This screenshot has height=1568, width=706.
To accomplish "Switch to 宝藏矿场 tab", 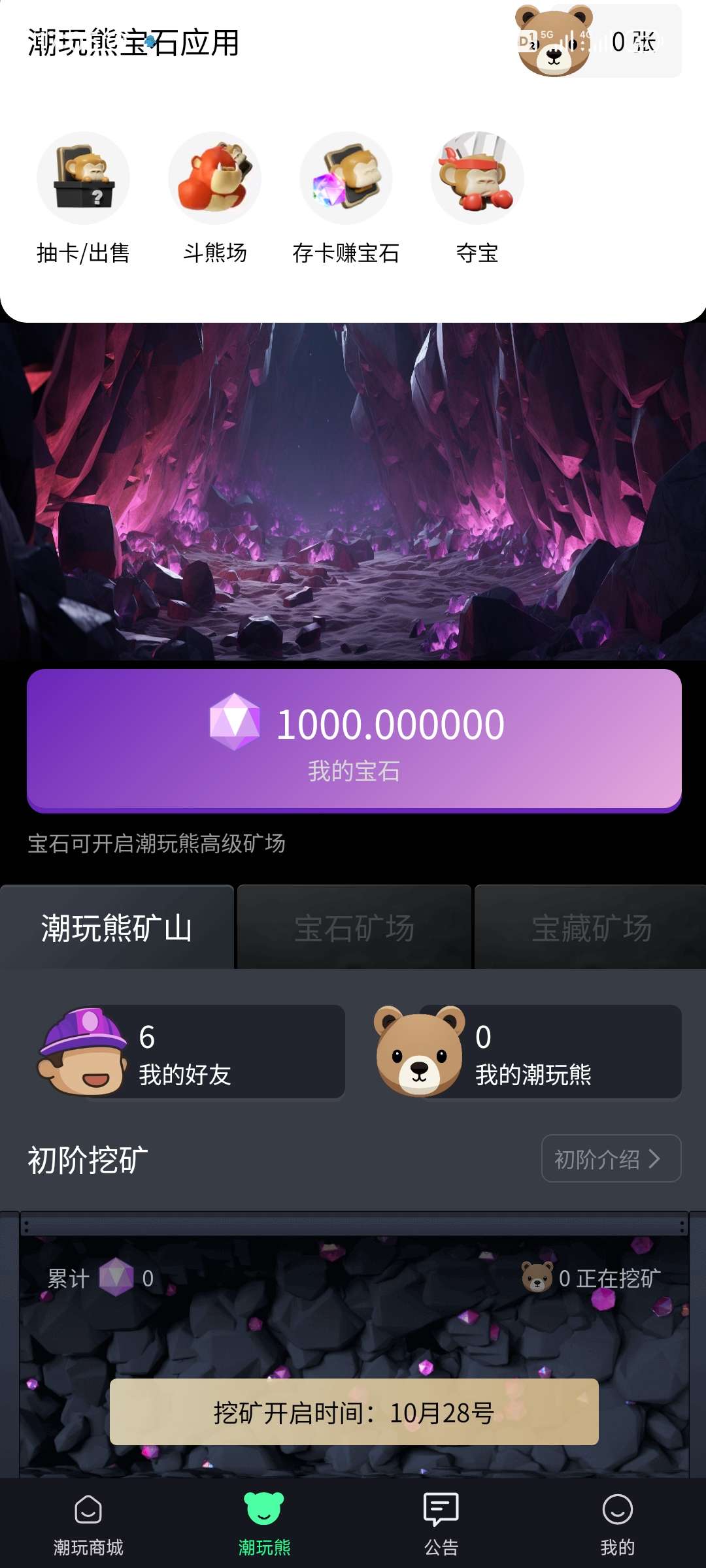I will pyautogui.click(x=590, y=927).
